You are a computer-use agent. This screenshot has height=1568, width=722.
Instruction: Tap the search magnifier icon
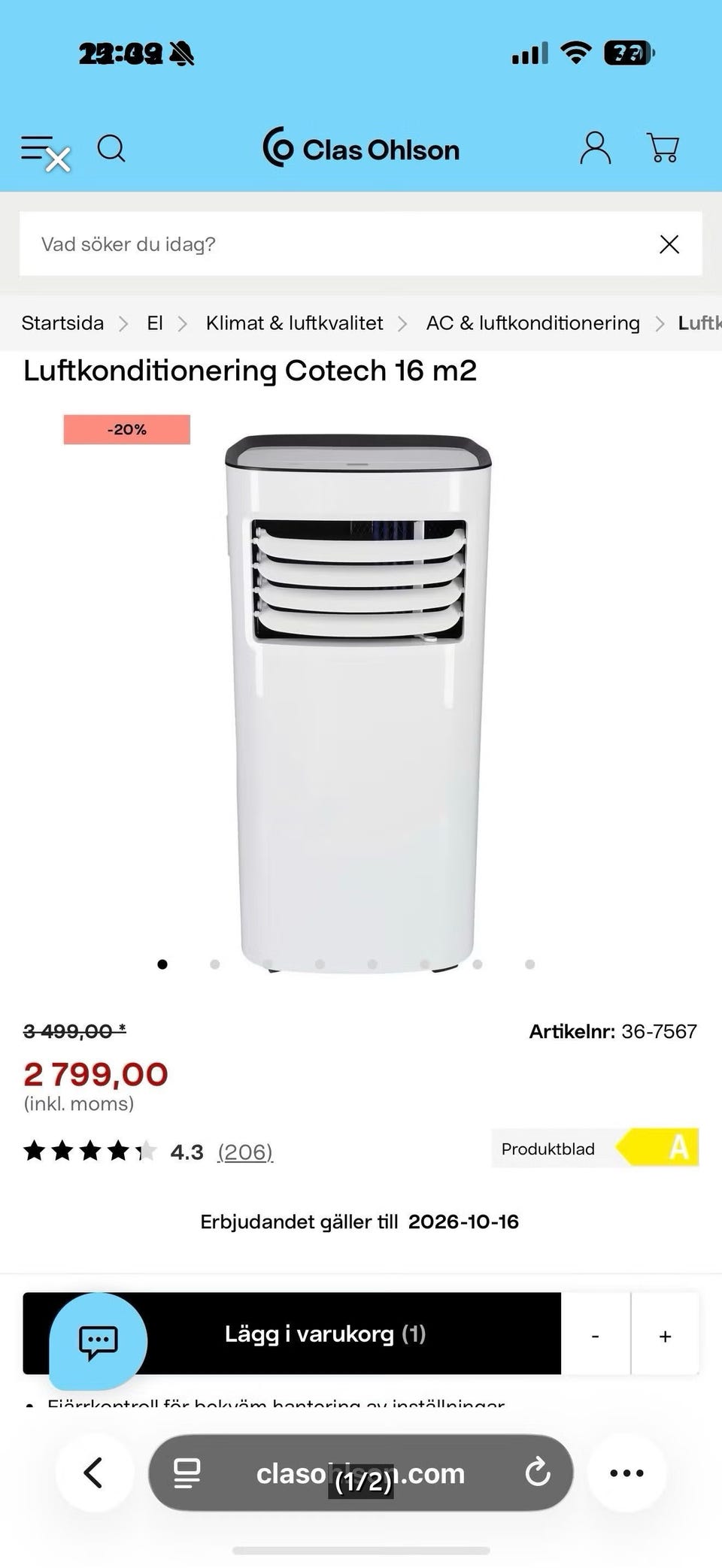pyautogui.click(x=111, y=149)
